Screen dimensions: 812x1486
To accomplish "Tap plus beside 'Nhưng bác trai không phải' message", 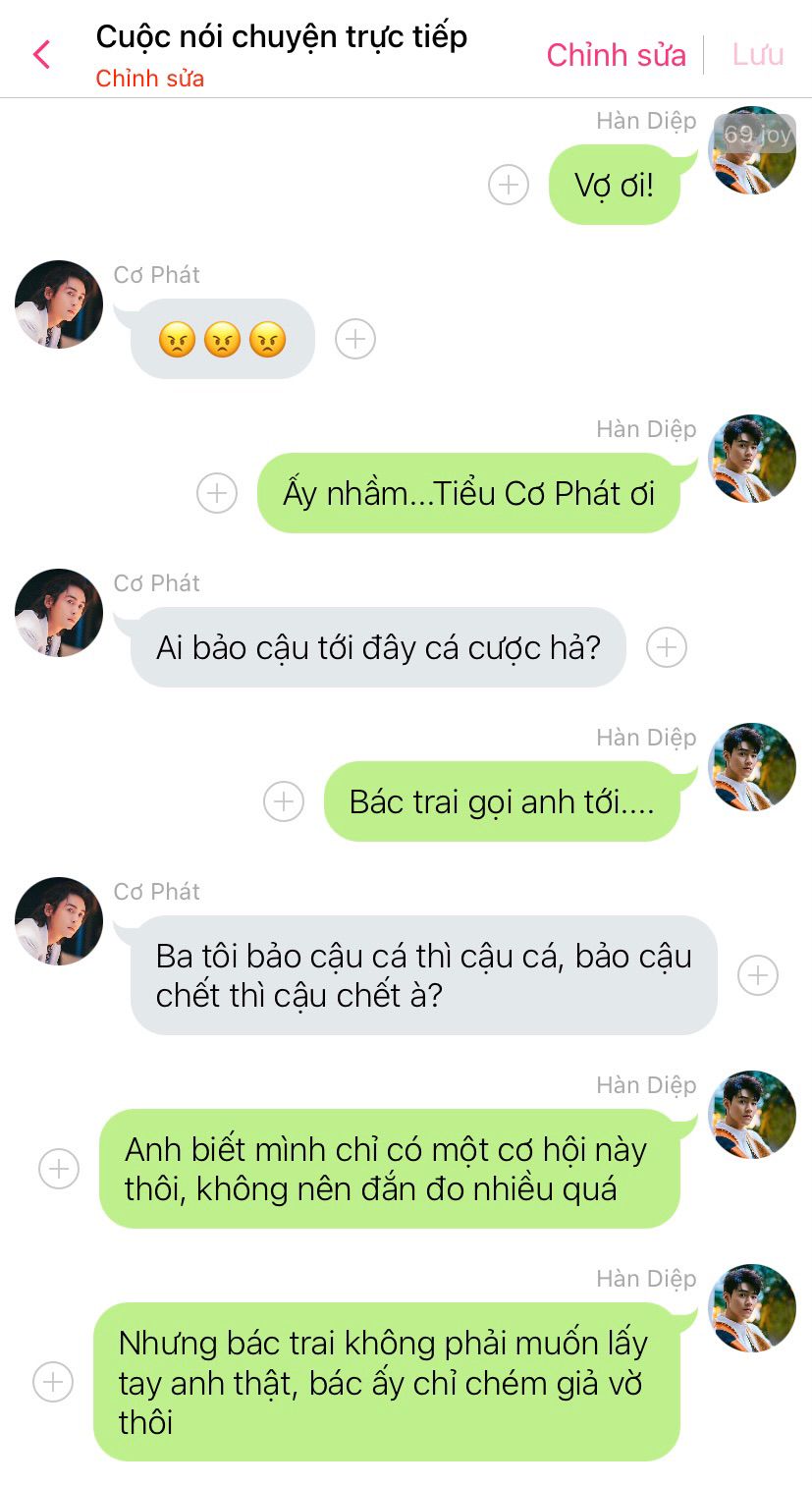I will (53, 1382).
